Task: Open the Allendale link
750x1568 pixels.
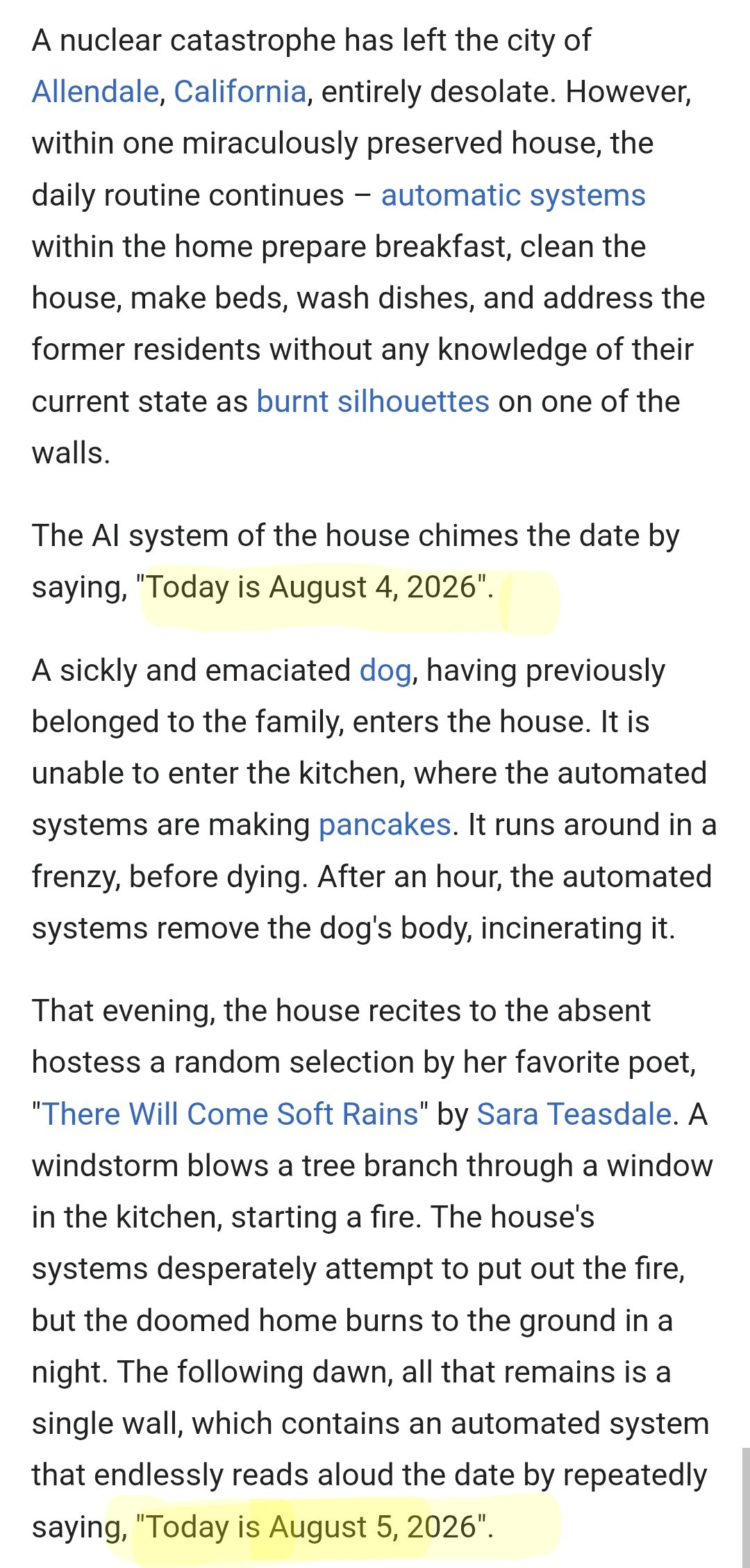Action: (x=96, y=92)
